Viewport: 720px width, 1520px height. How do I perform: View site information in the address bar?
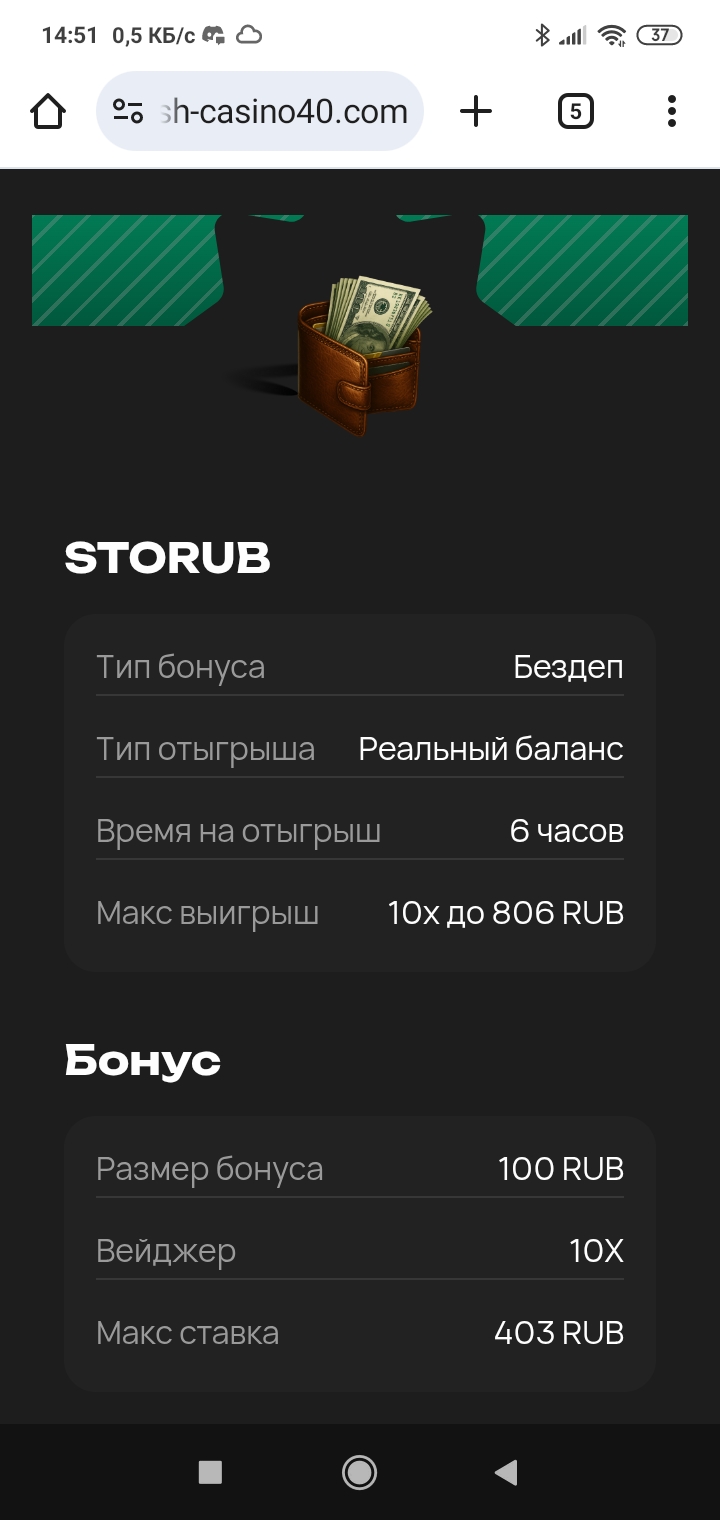(x=127, y=112)
